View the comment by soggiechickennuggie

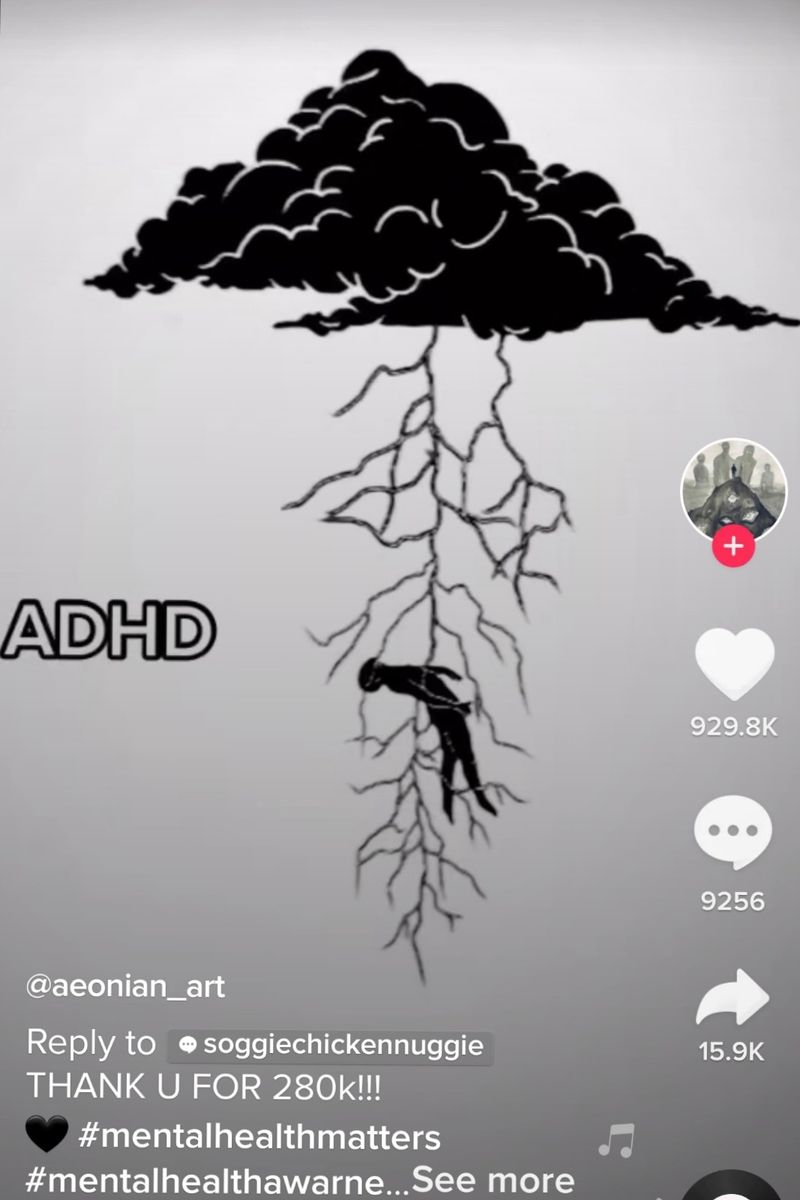pos(335,1046)
